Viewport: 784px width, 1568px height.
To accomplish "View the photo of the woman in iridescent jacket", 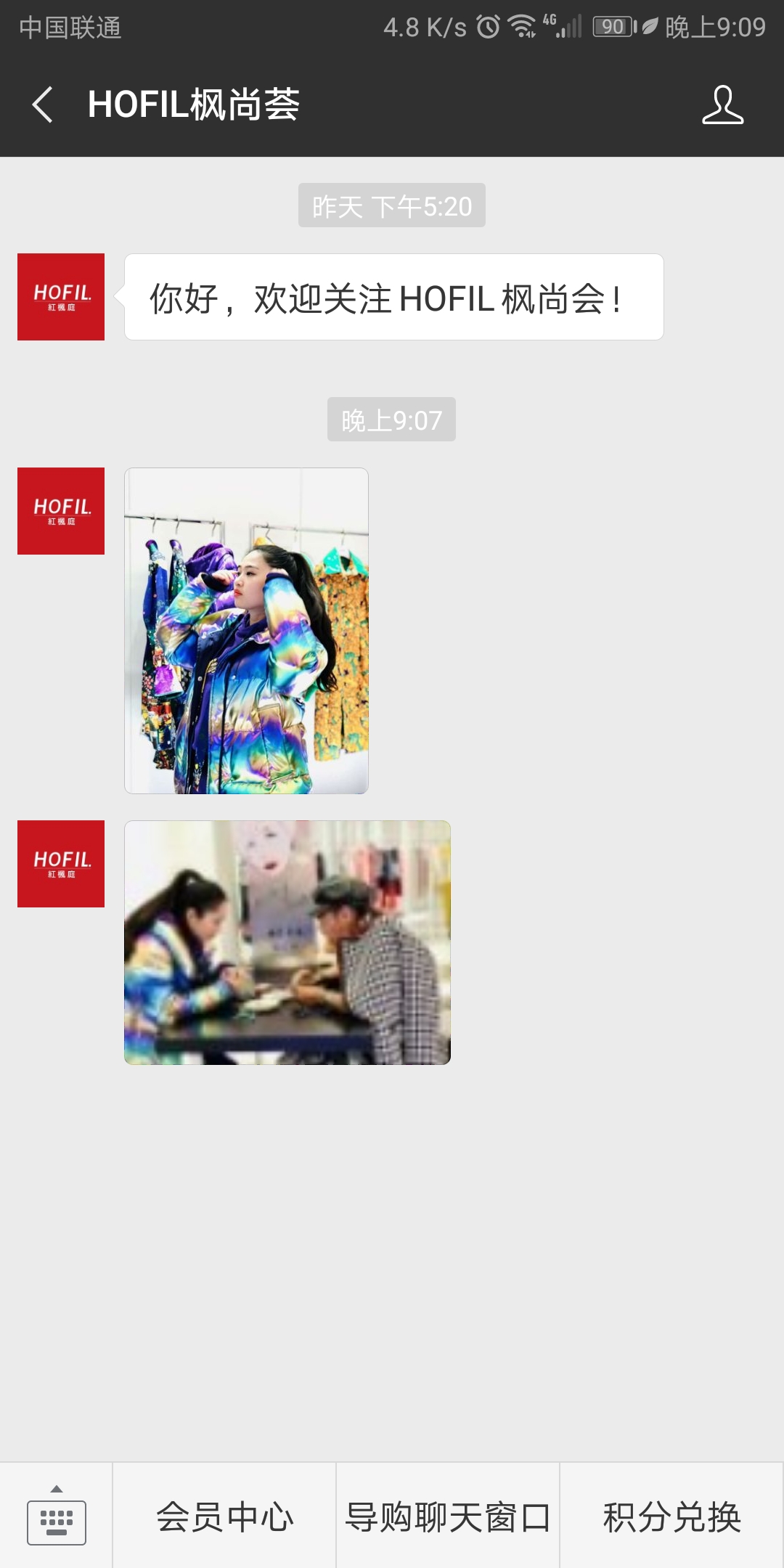I will point(246,630).
